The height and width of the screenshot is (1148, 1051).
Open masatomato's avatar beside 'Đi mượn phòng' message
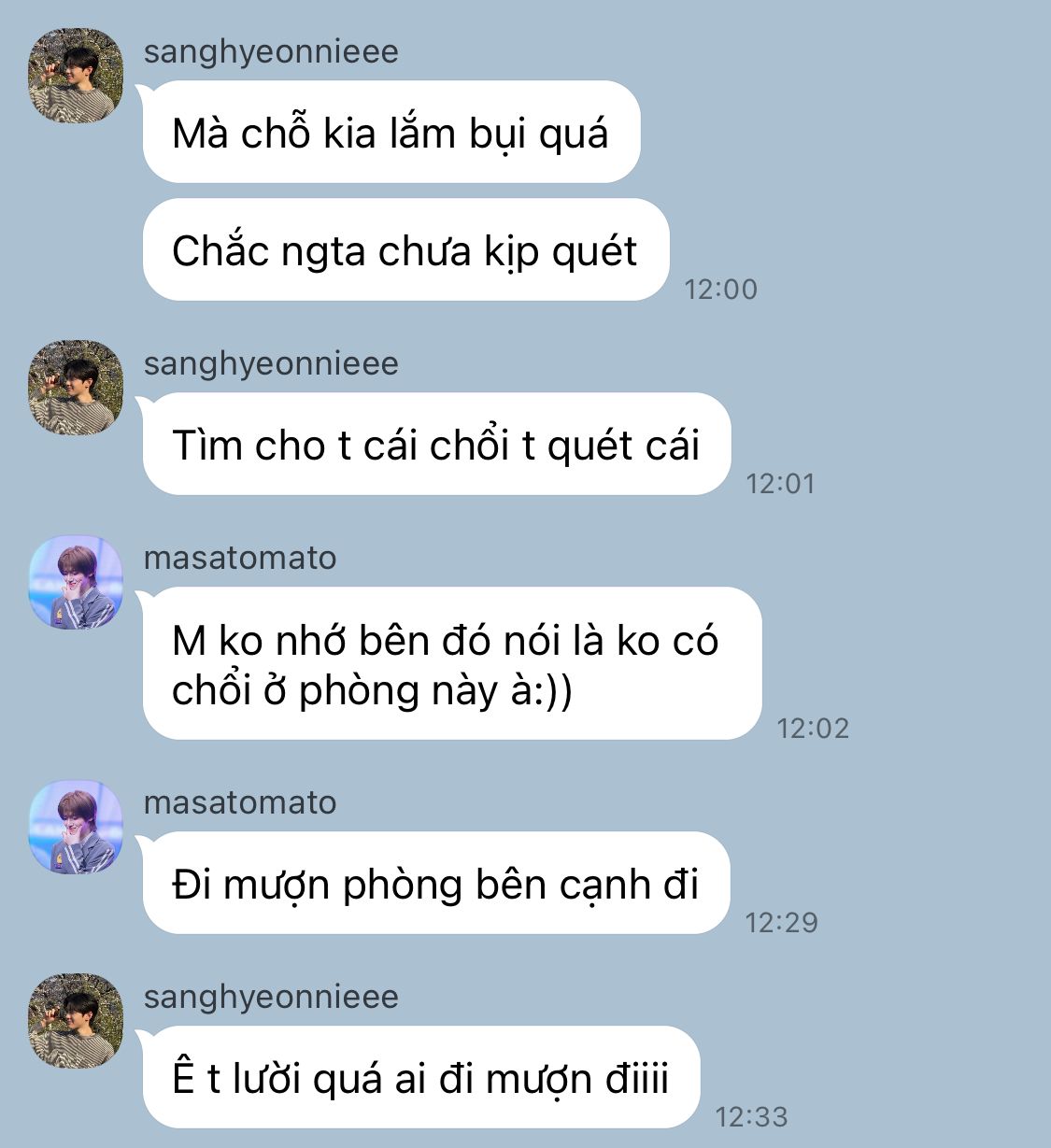pos(76,827)
